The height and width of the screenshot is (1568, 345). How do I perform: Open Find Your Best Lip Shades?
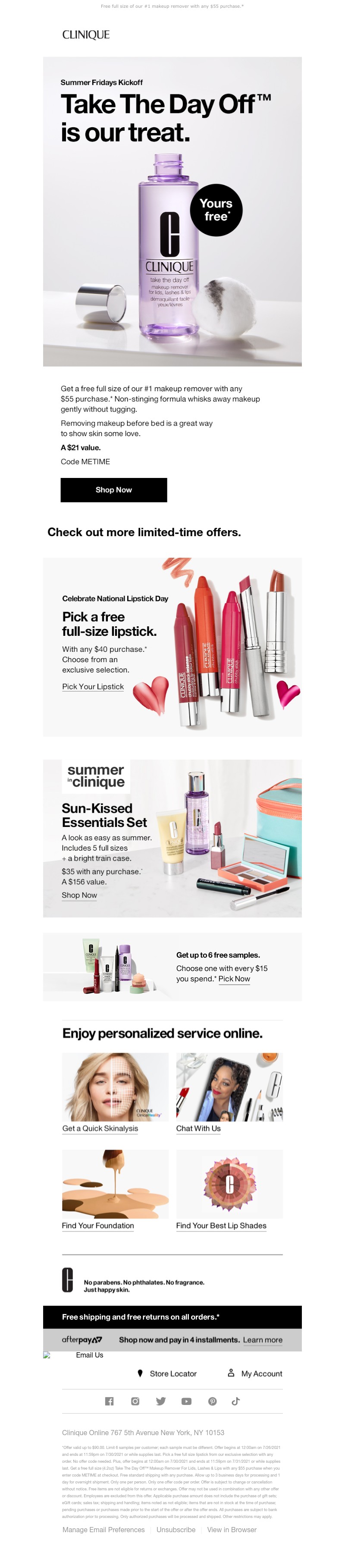[x=221, y=1225]
